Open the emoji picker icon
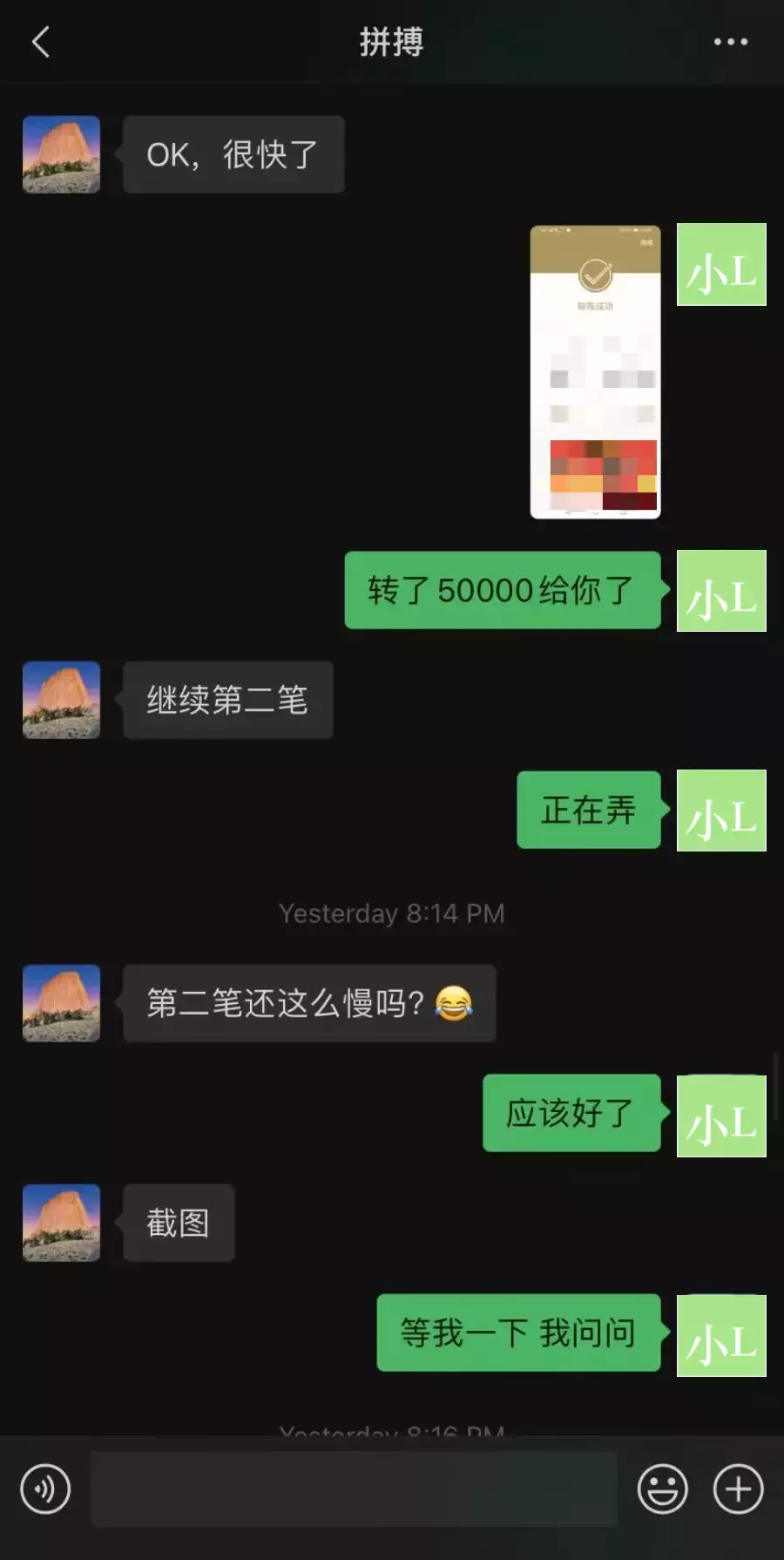 coord(663,1489)
